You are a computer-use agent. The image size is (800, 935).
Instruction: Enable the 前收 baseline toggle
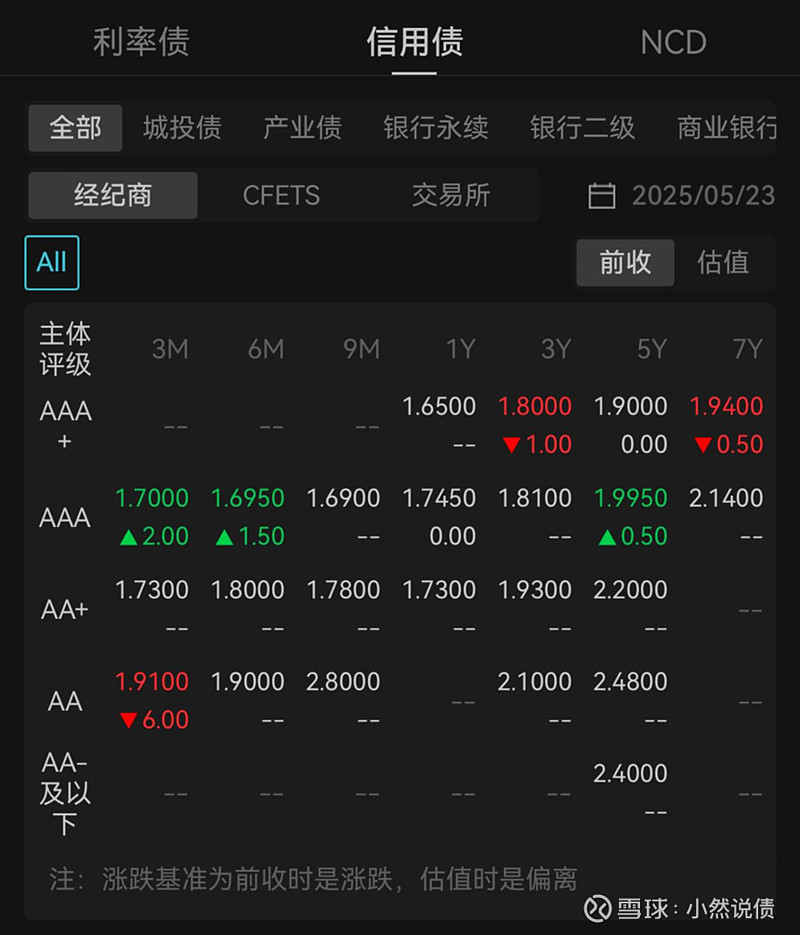(x=625, y=263)
